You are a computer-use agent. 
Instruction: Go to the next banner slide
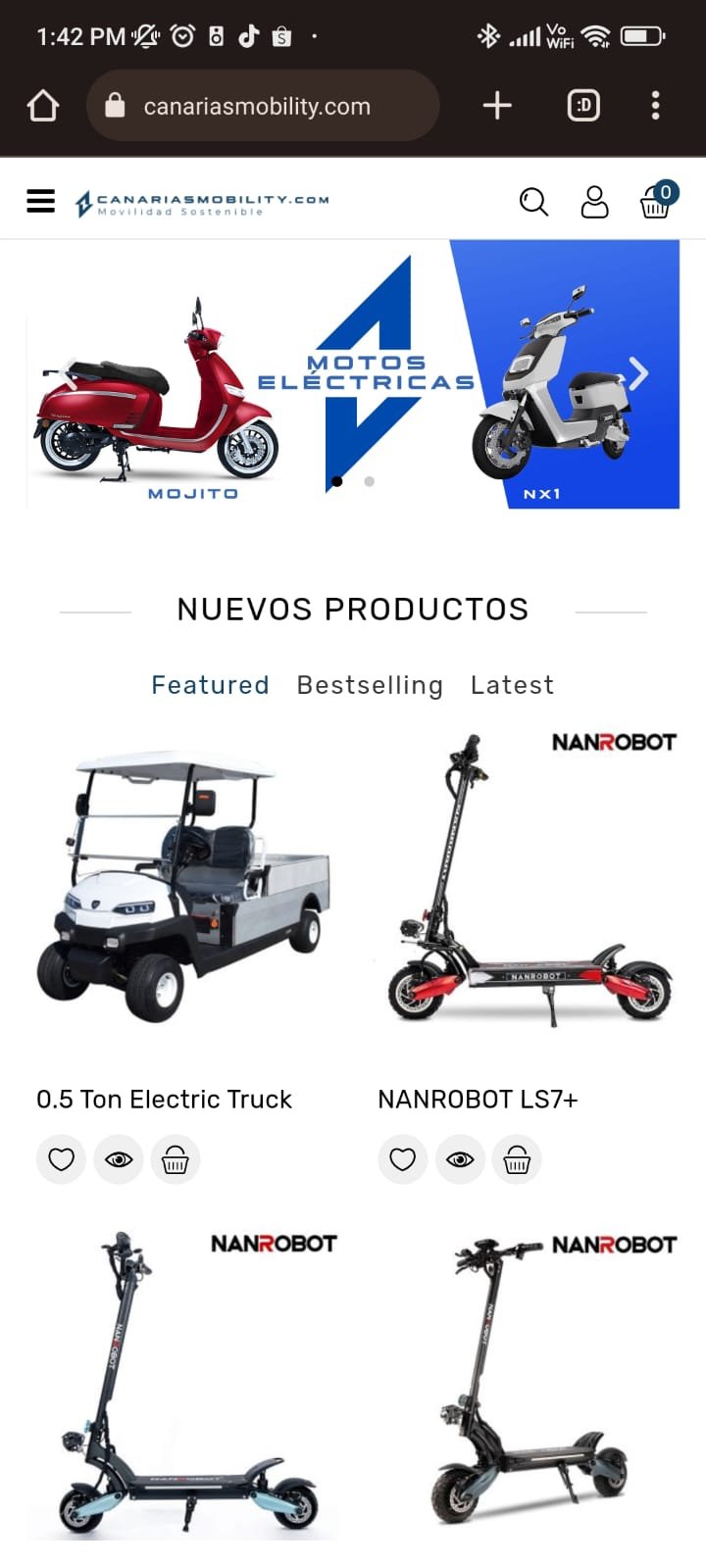(638, 373)
